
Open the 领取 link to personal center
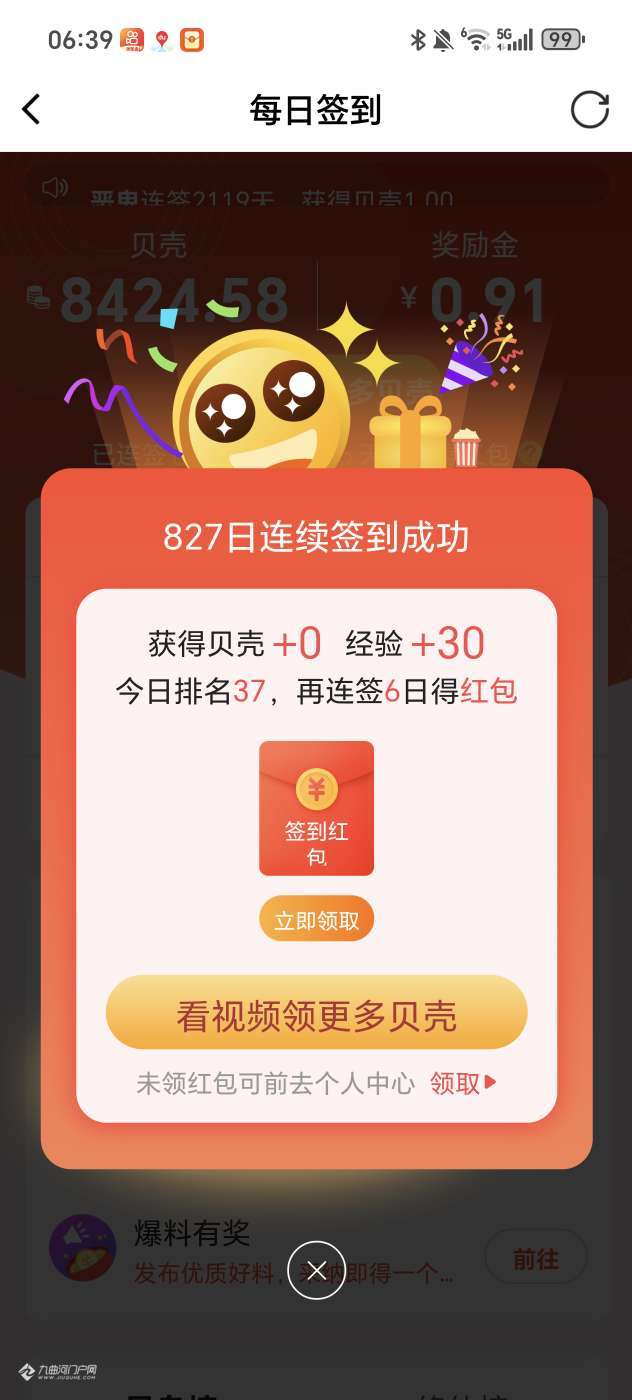[463, 1083]
